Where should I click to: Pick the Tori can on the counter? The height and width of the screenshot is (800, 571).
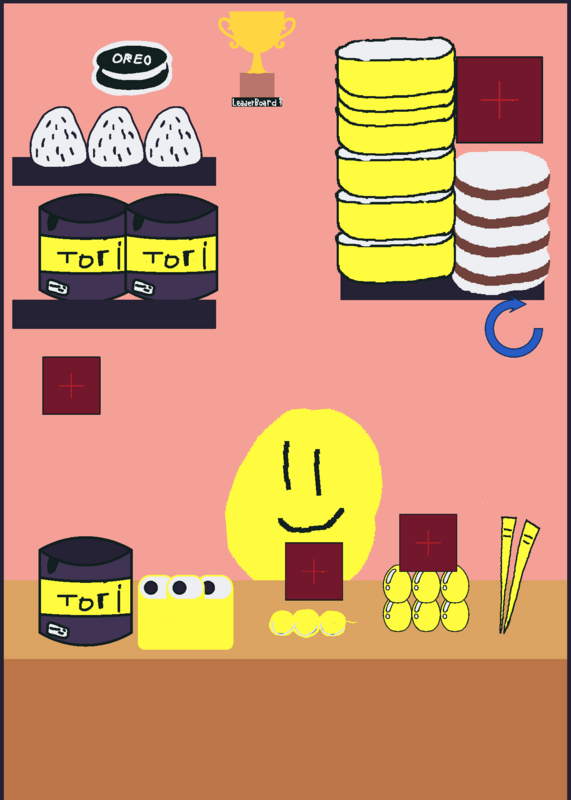(x=86, y=591)
